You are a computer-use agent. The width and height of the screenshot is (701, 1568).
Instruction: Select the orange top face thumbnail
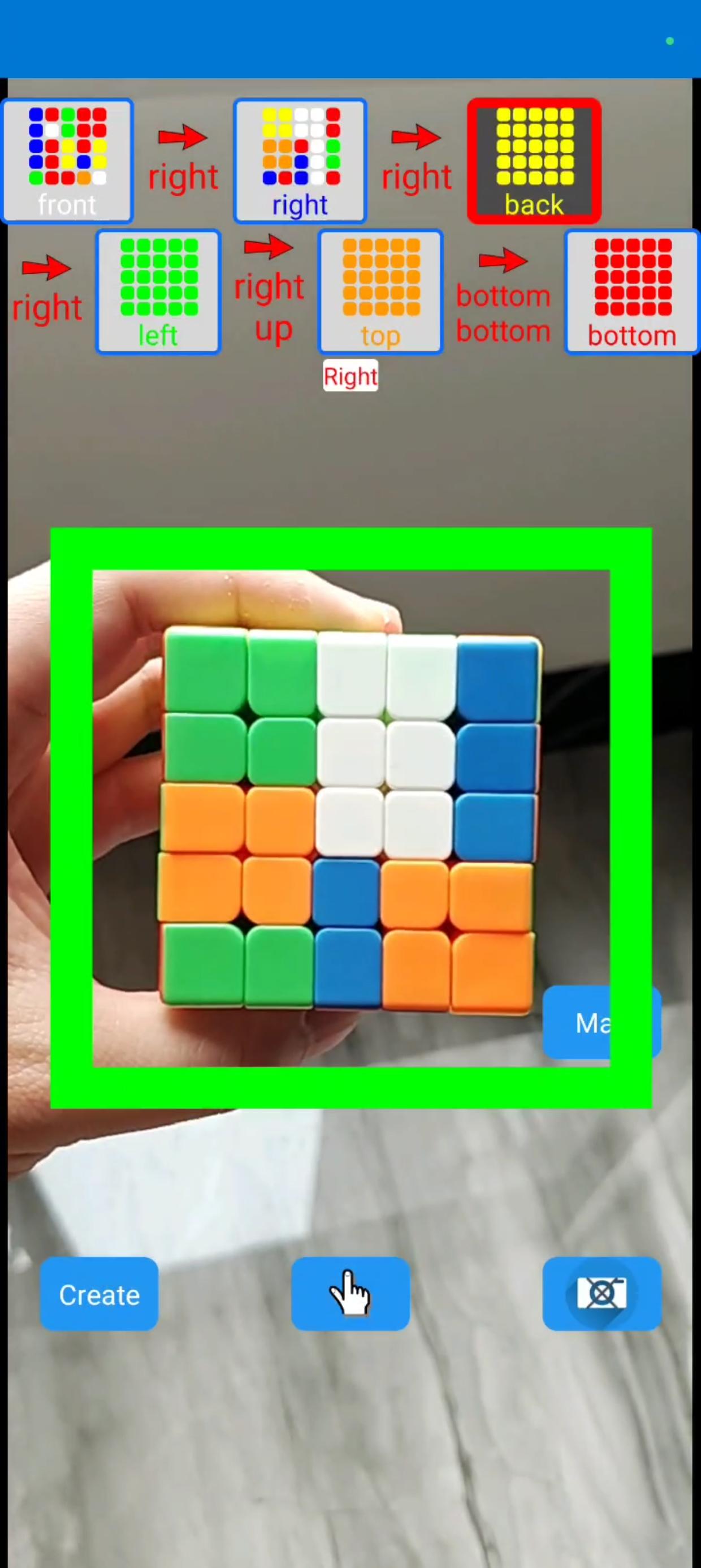click(380, 291)
